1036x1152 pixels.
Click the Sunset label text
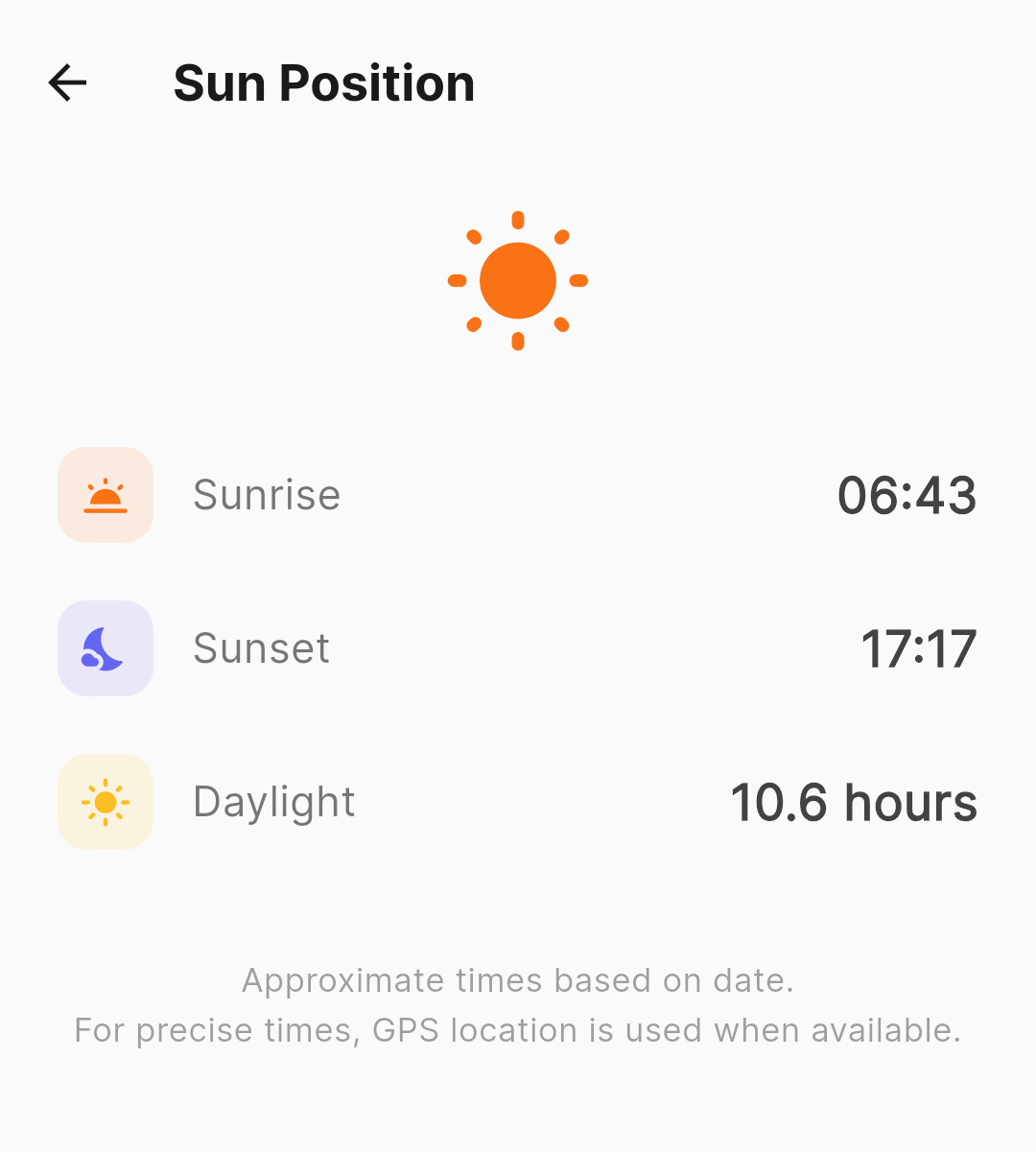[261, 648]
